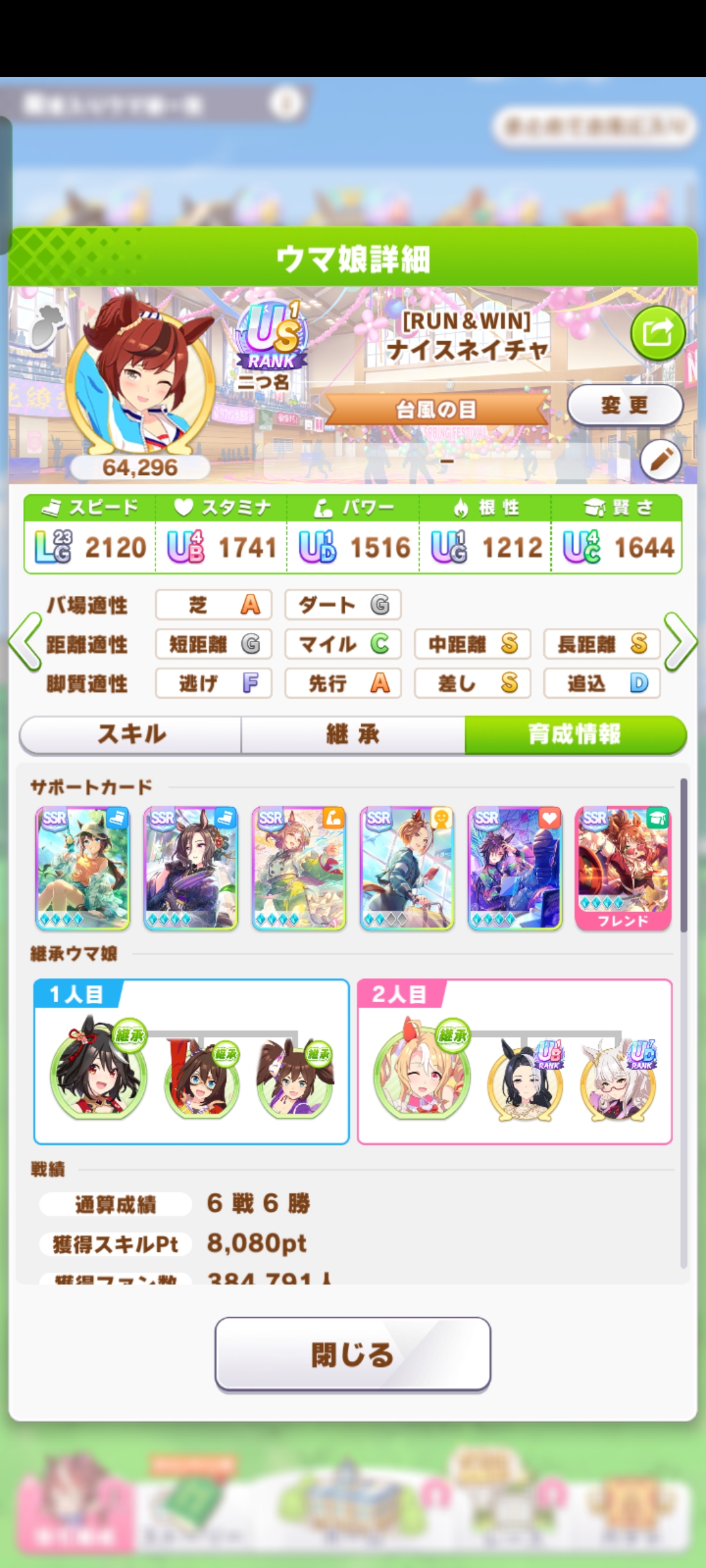706x1568 pixels.
Task: Open the power support card
Action: (299, 867)
